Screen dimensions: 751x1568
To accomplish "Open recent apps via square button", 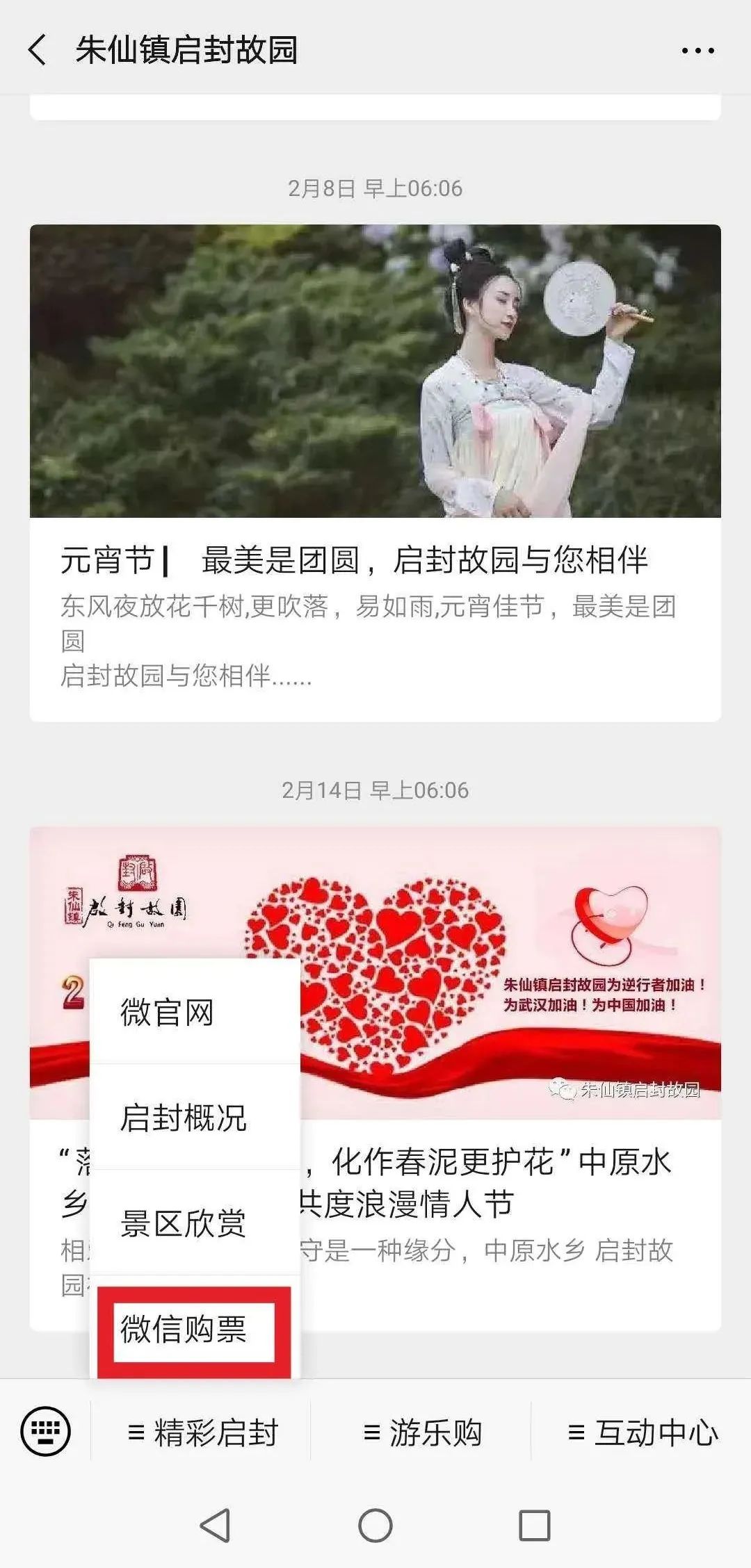I will coord(535,1526).
